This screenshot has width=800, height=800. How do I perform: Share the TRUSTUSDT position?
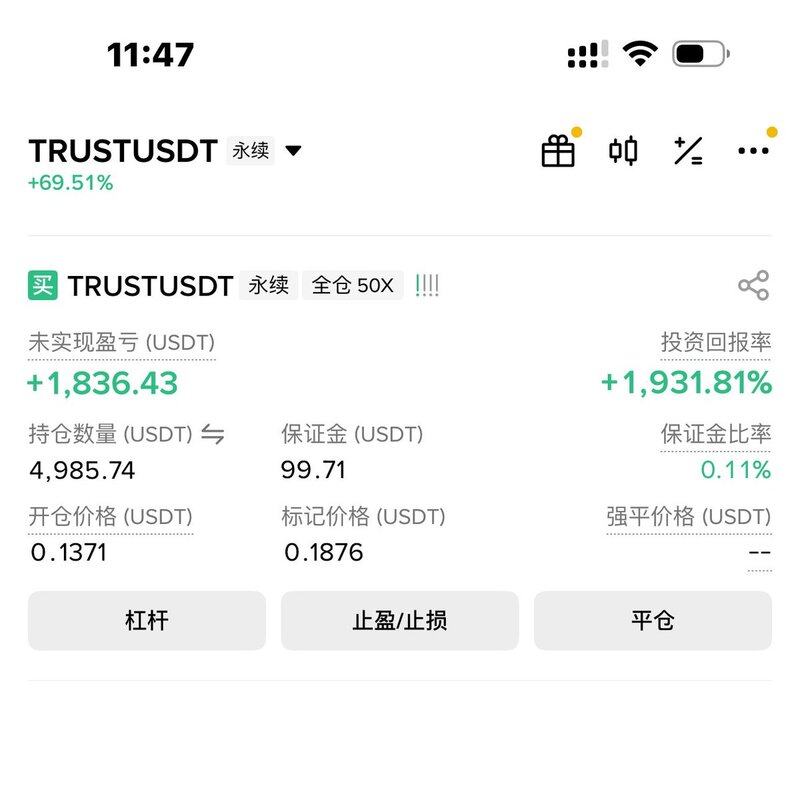coord(753,285)
